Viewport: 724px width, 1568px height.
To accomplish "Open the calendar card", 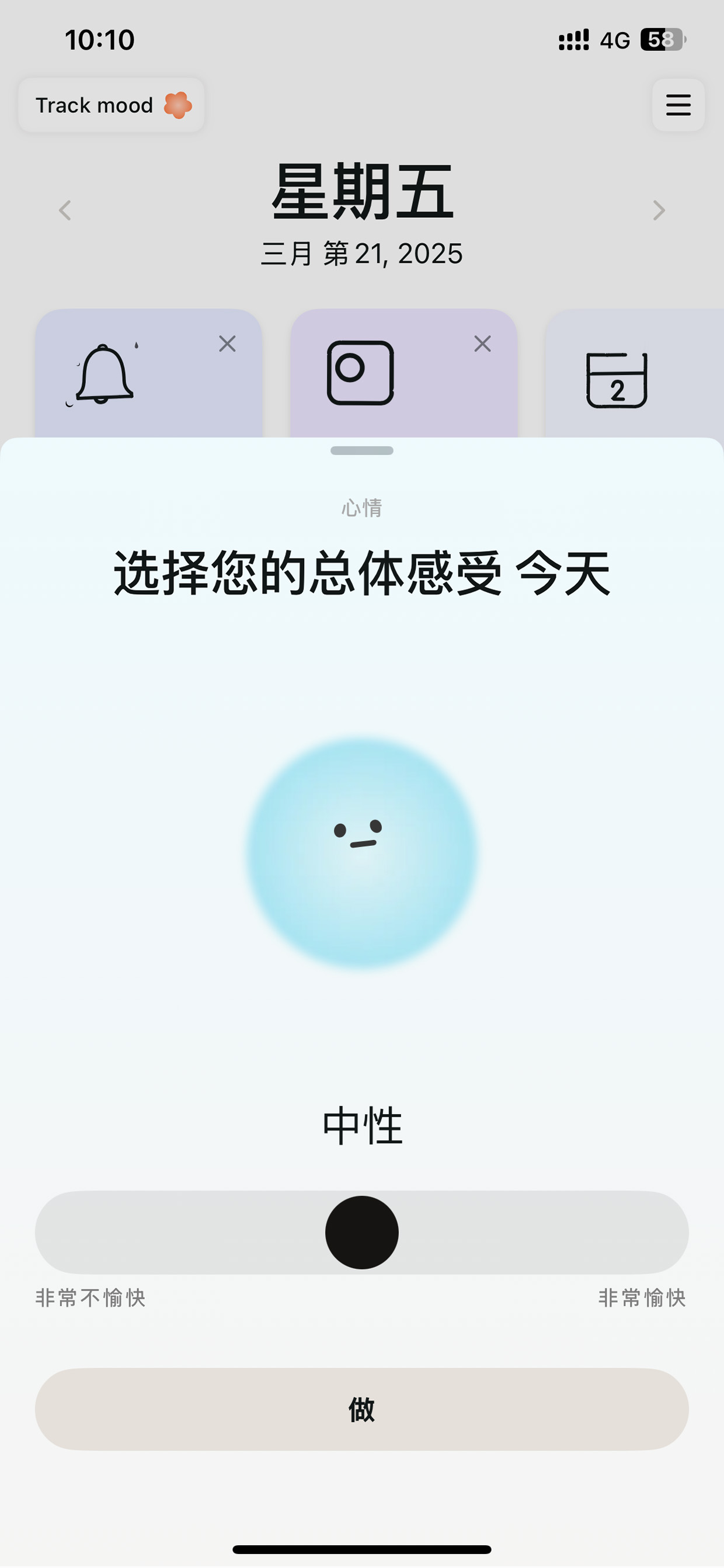I will 635,374.
